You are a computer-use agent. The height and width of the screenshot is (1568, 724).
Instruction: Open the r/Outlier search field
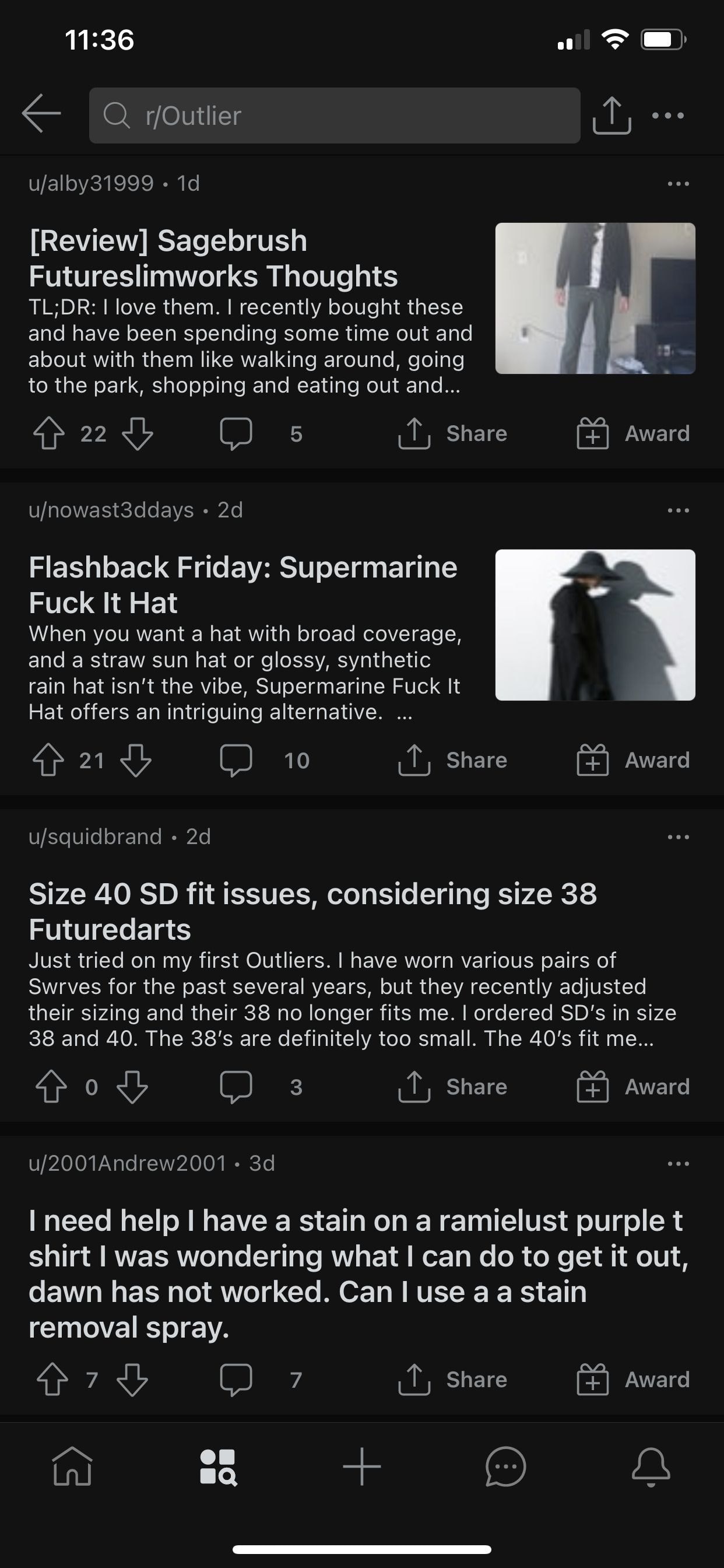pyautogui.click(x=334, y=116)
